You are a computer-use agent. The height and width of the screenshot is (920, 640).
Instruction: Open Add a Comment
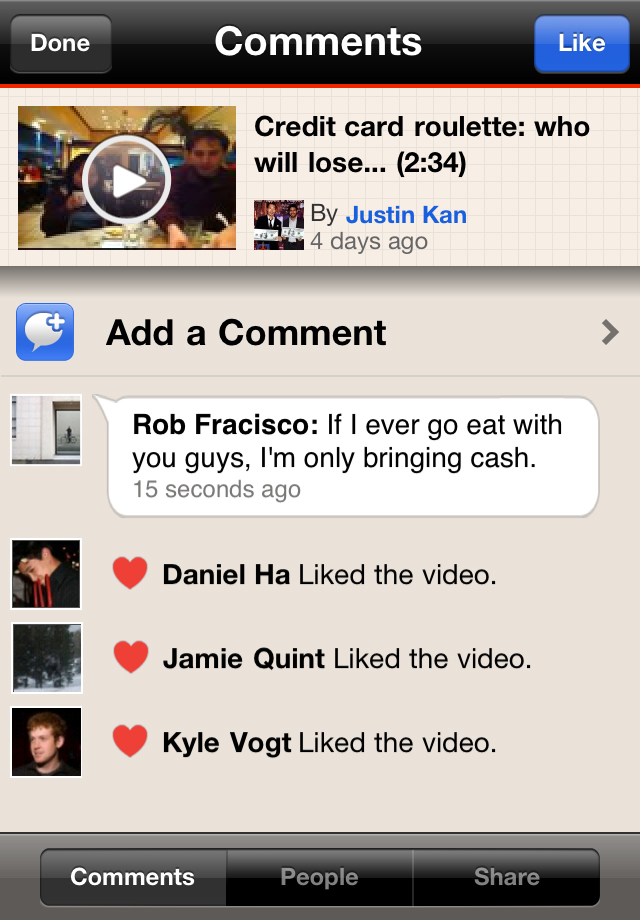pos(320,333)
